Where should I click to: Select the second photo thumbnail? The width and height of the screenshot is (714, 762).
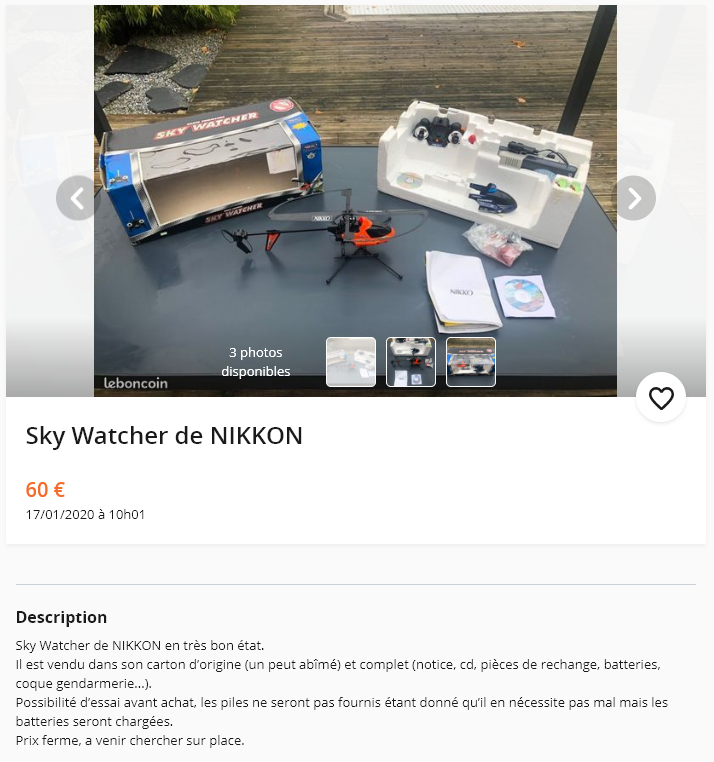(411, 362)
